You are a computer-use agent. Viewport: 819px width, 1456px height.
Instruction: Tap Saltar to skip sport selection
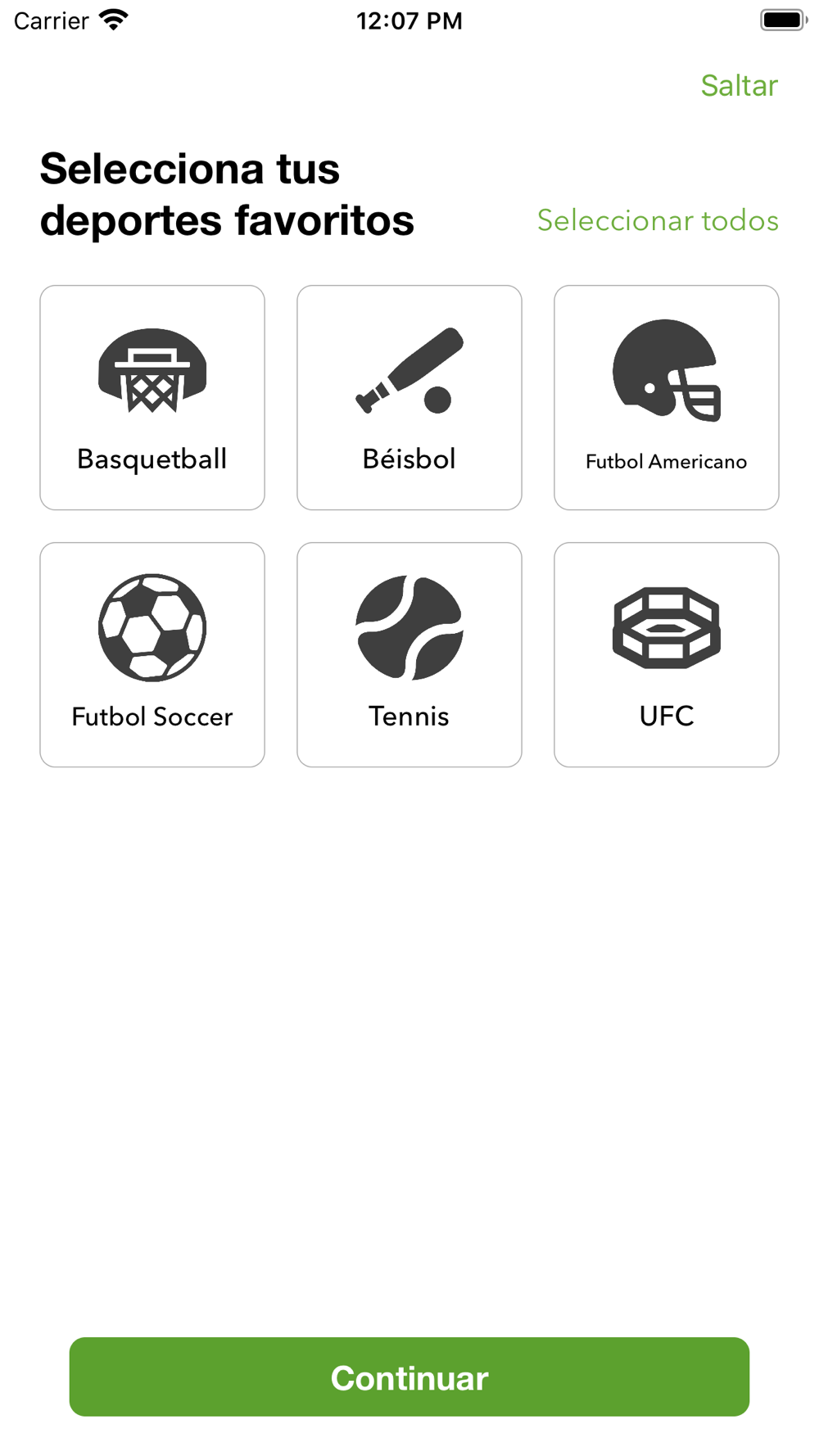point(739,85)
